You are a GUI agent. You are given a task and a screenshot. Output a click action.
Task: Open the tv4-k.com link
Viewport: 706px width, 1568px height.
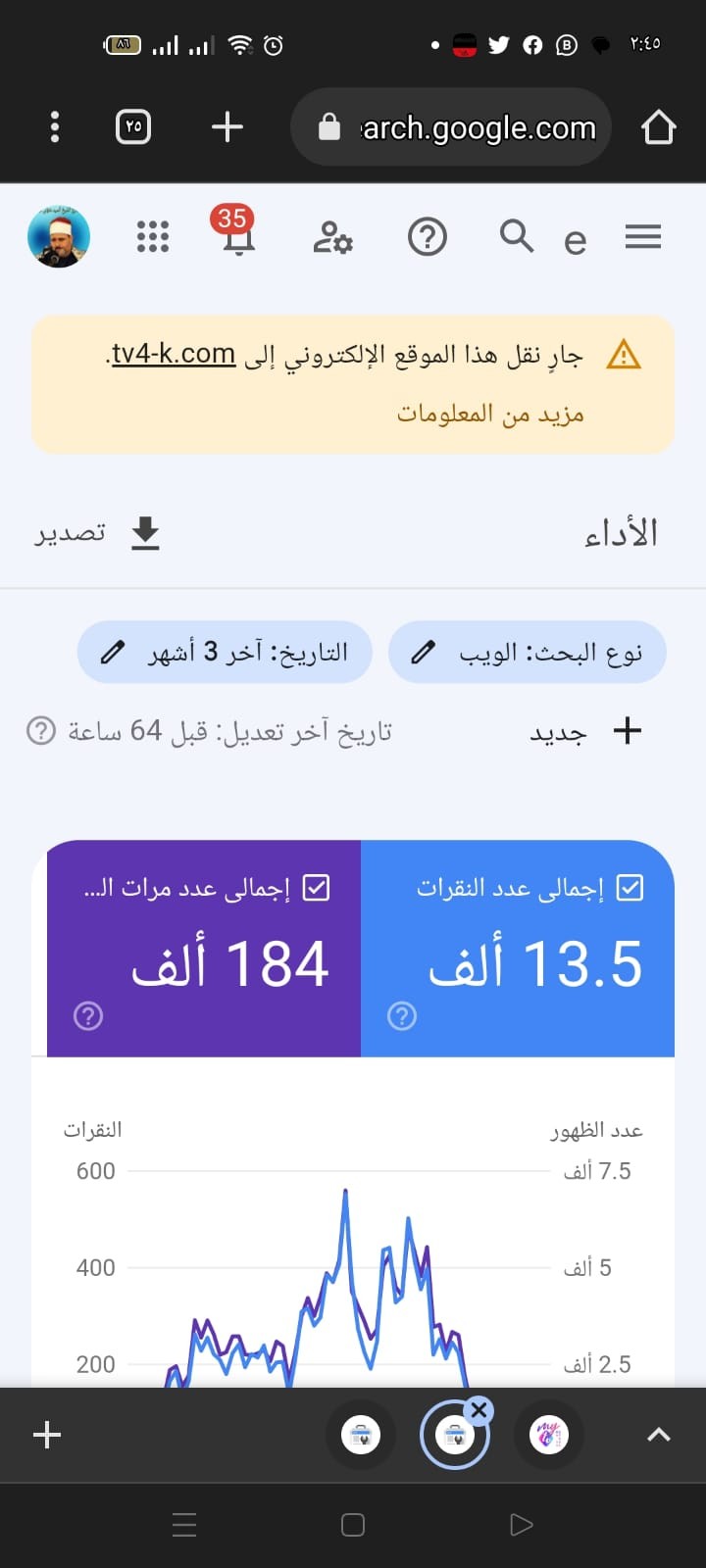174,354
